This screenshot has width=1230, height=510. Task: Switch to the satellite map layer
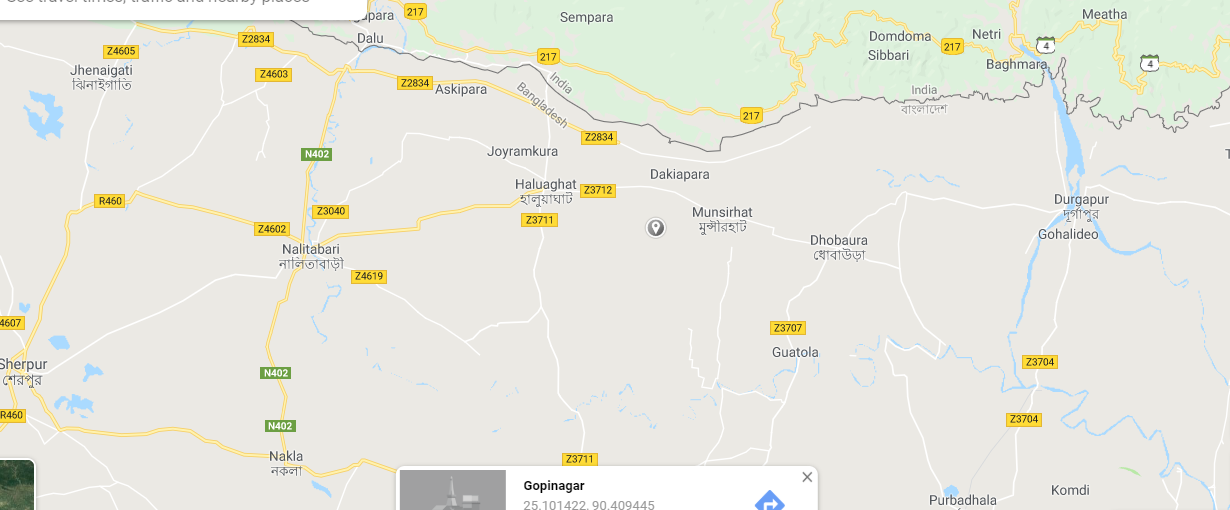(x=17, y=485)
